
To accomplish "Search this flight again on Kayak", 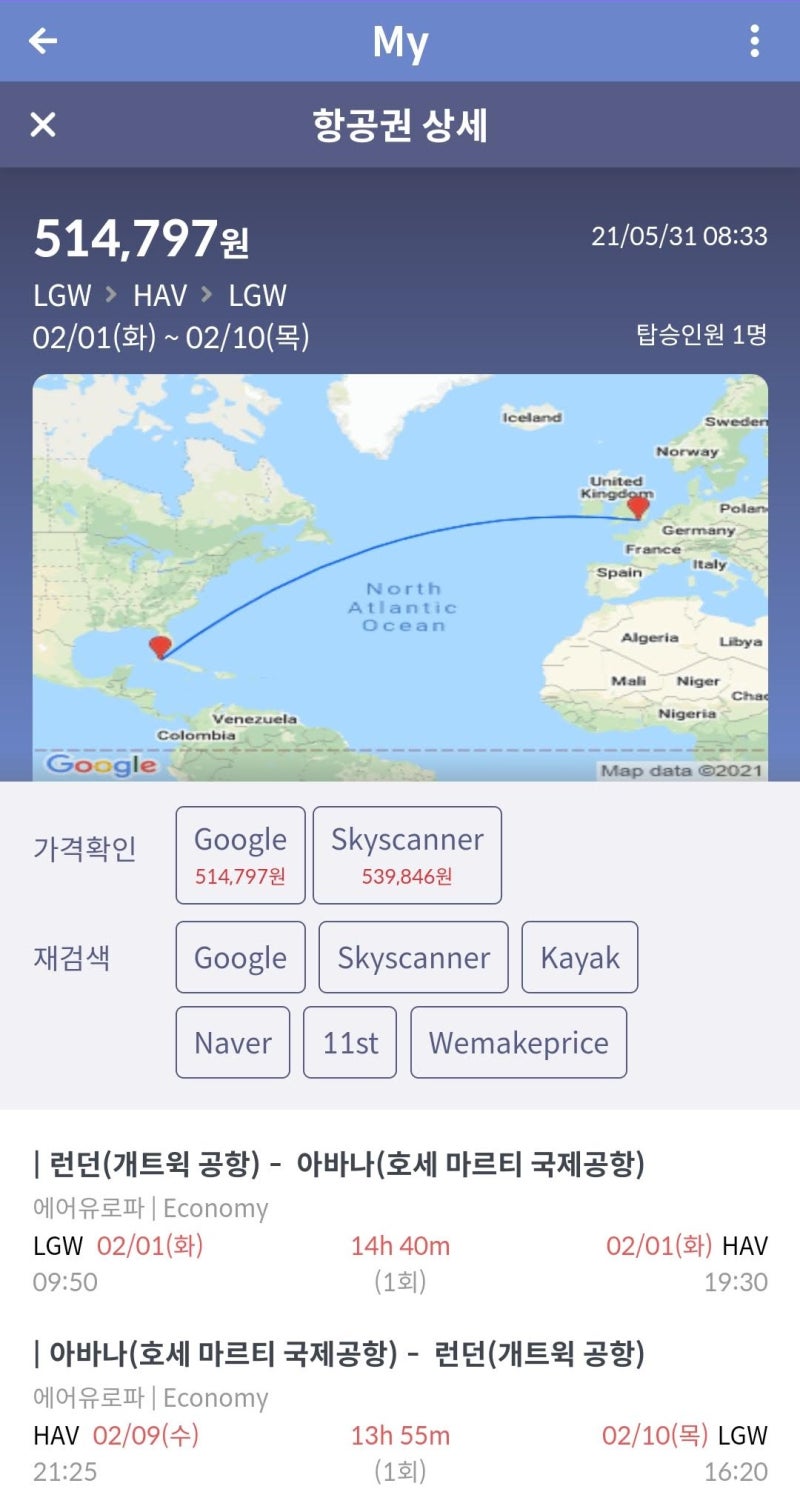I will (x=580, y=957).
